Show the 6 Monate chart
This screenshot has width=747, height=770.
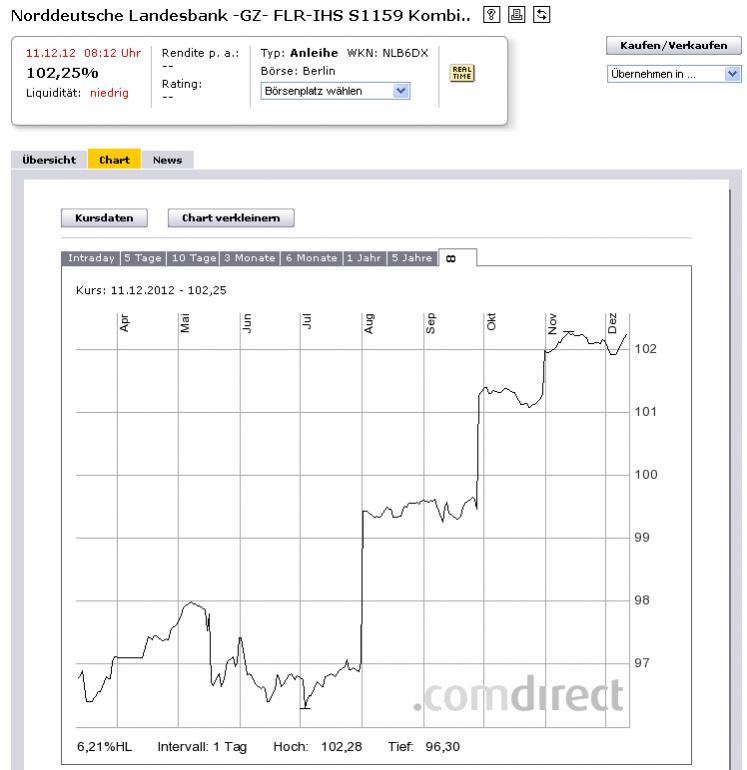[x=311, y=258]
